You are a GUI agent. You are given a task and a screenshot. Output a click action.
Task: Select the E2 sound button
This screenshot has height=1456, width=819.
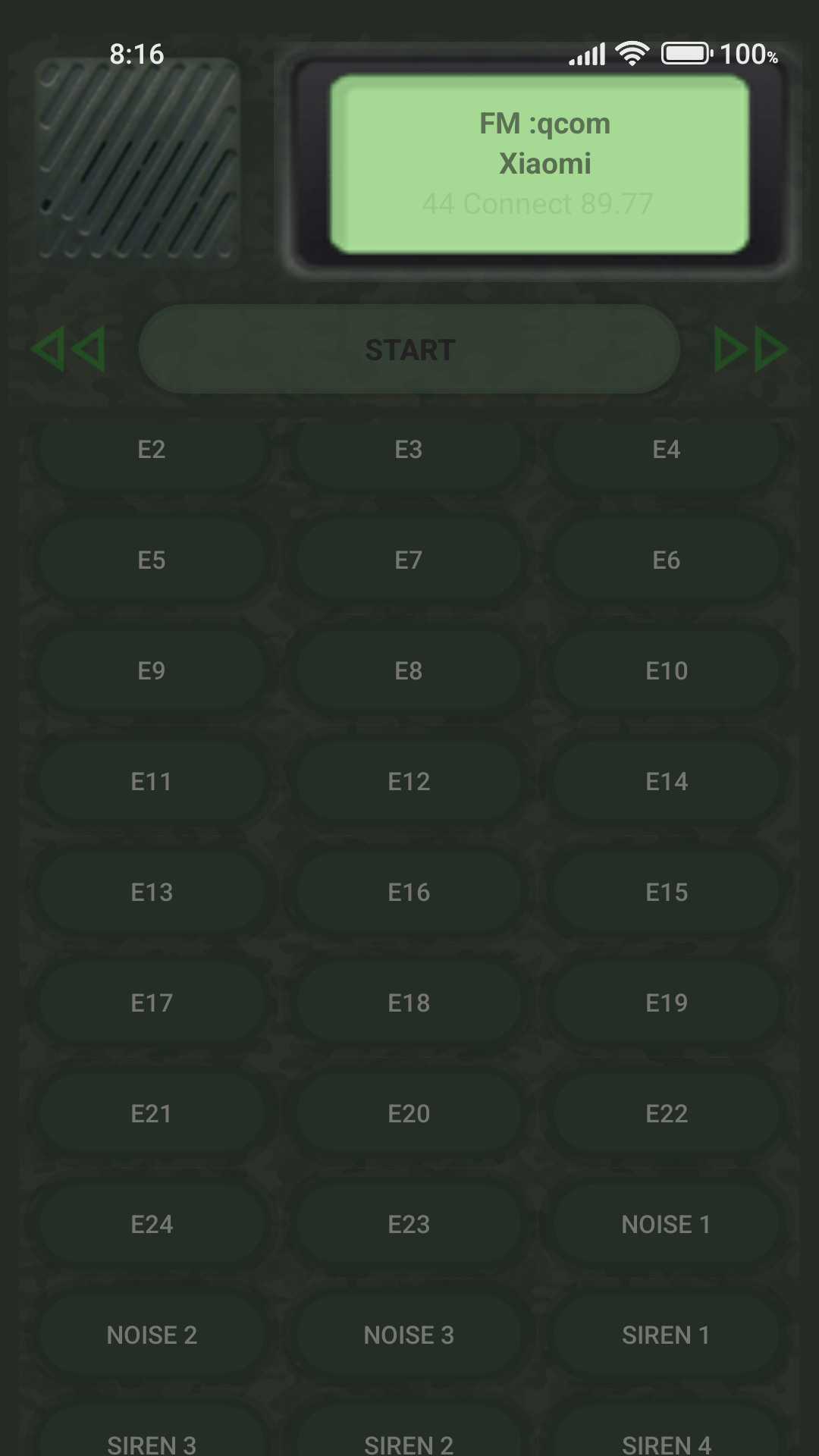pos(152,450)
